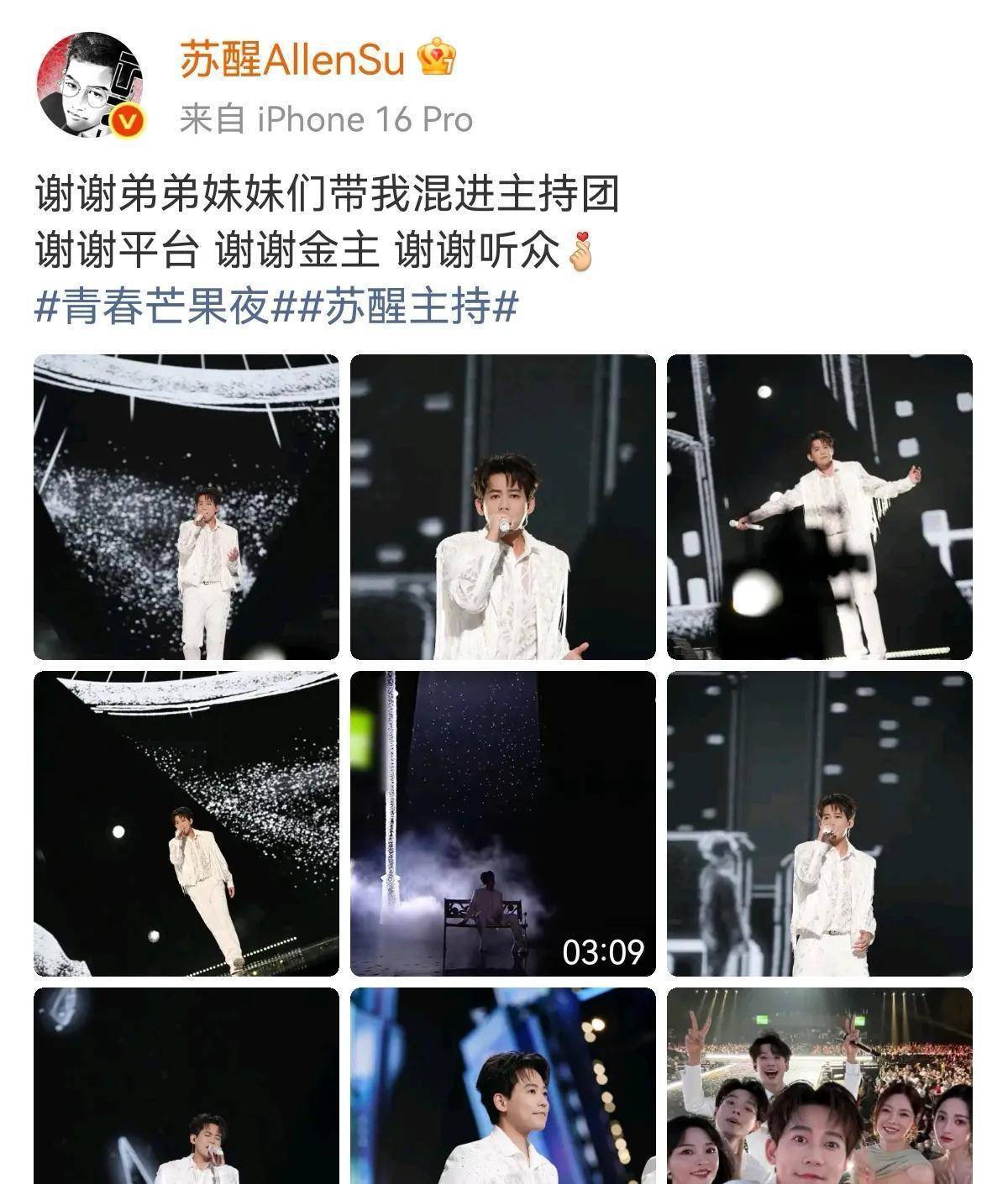The image size is (1008, 1184).
Task: Open the first photo of the singer under arch
Action: coord(186,507)
